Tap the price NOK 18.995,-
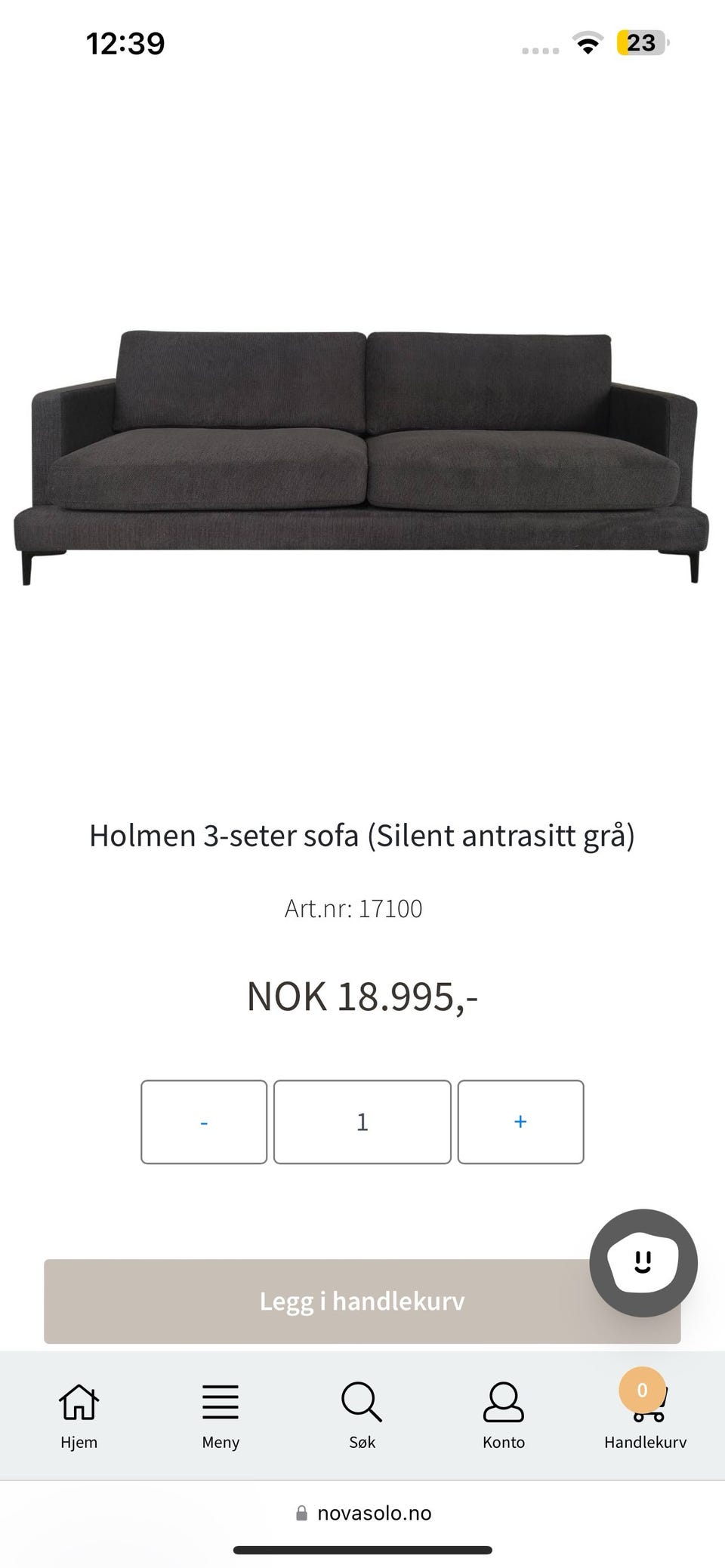 tap(362, 995)
